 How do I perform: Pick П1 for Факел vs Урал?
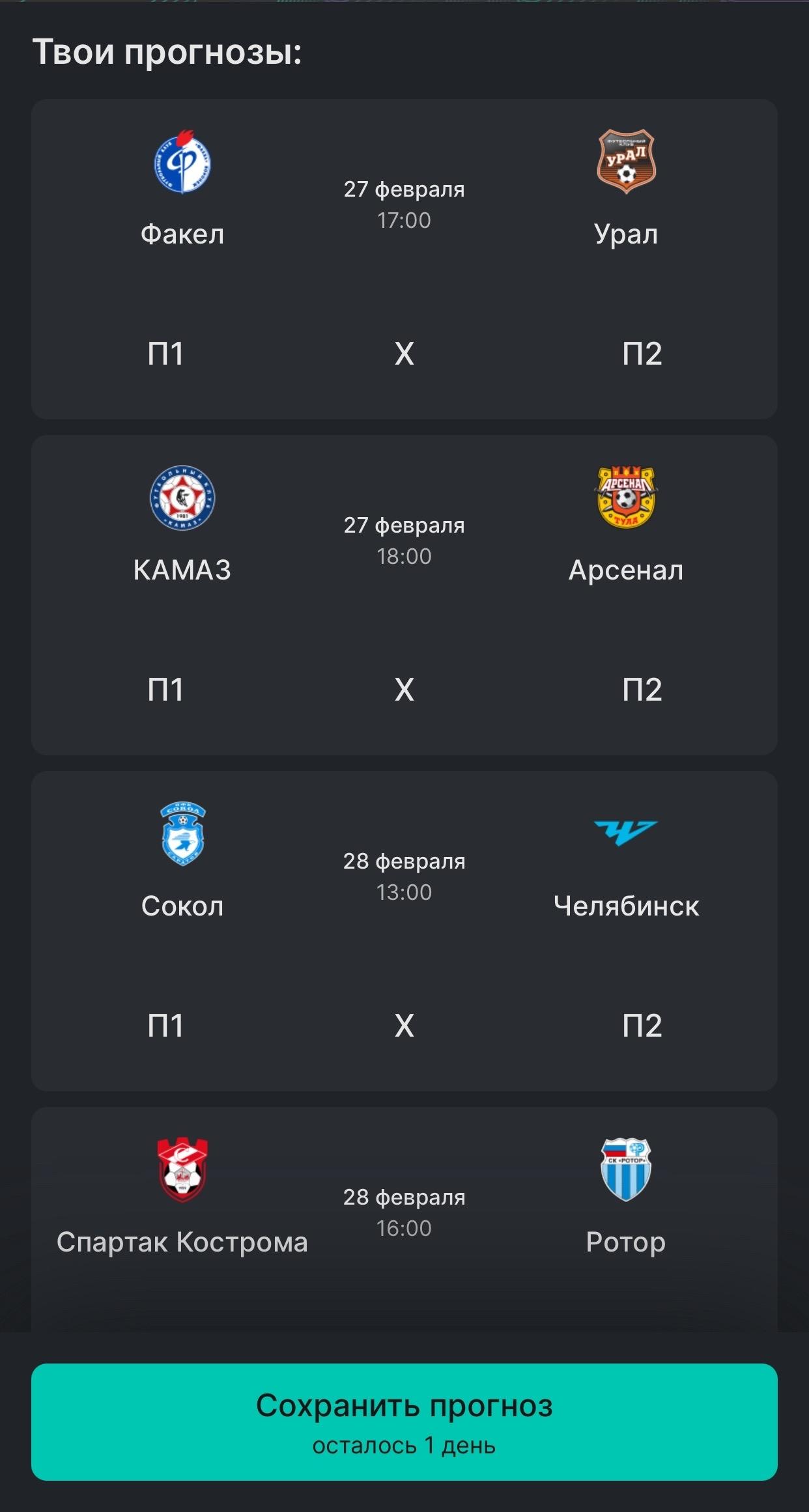pyautogui.click(x=165, y=354)
